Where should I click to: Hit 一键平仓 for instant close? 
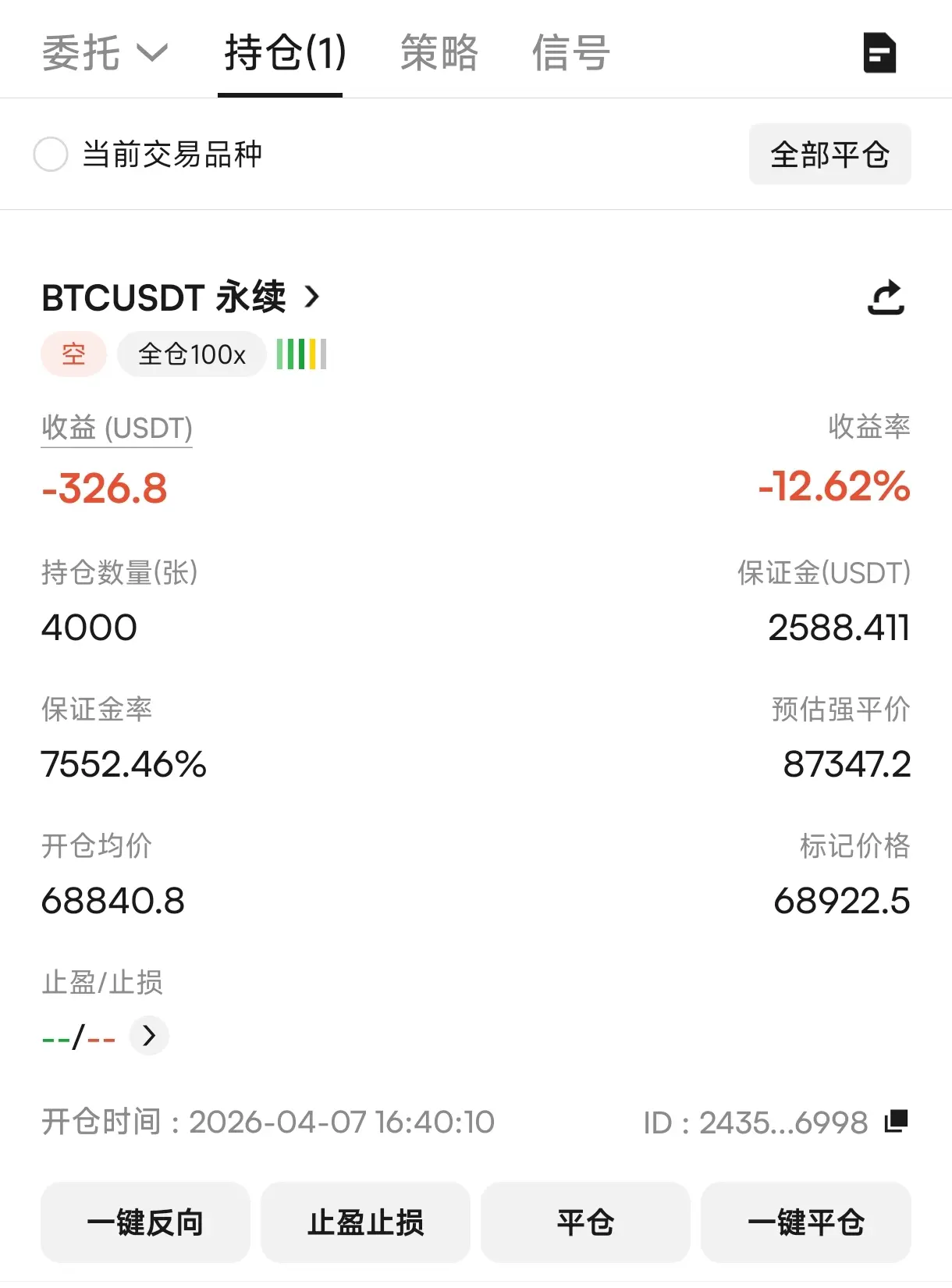(x=805, y=1222)
